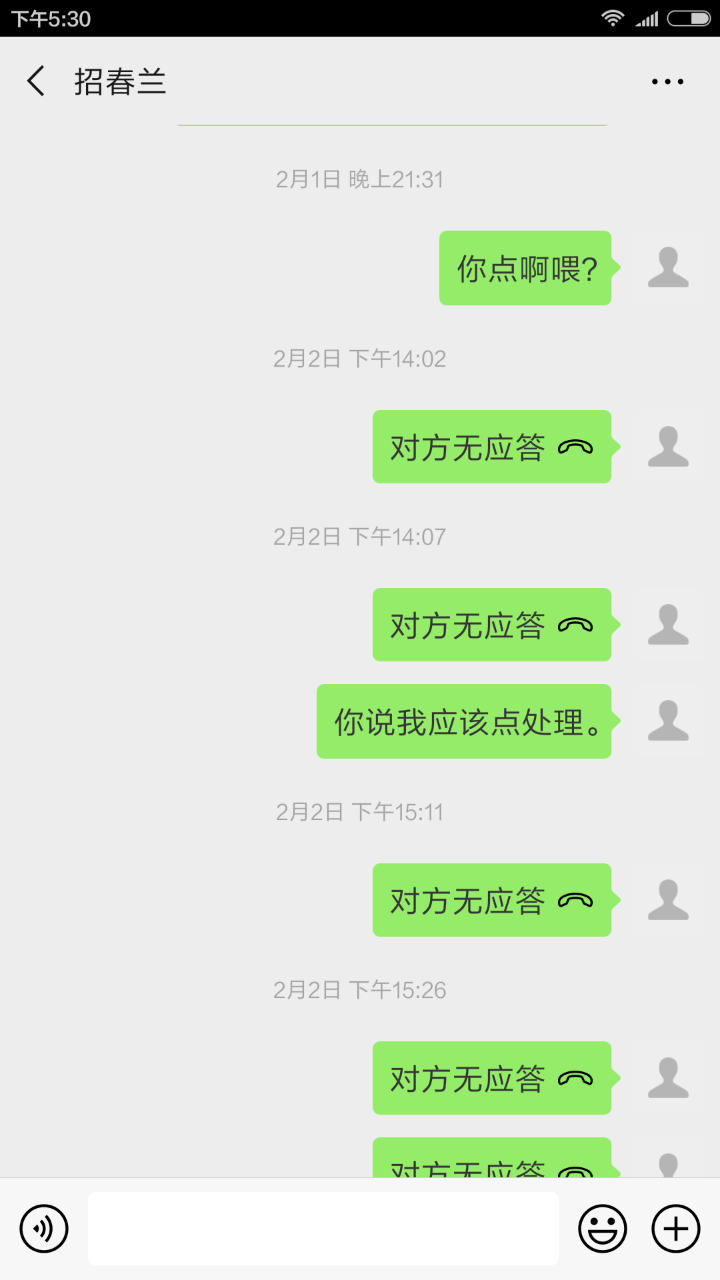
Task: Tap your avatar next to 你点啊喂 message
Action: (668, 268)
